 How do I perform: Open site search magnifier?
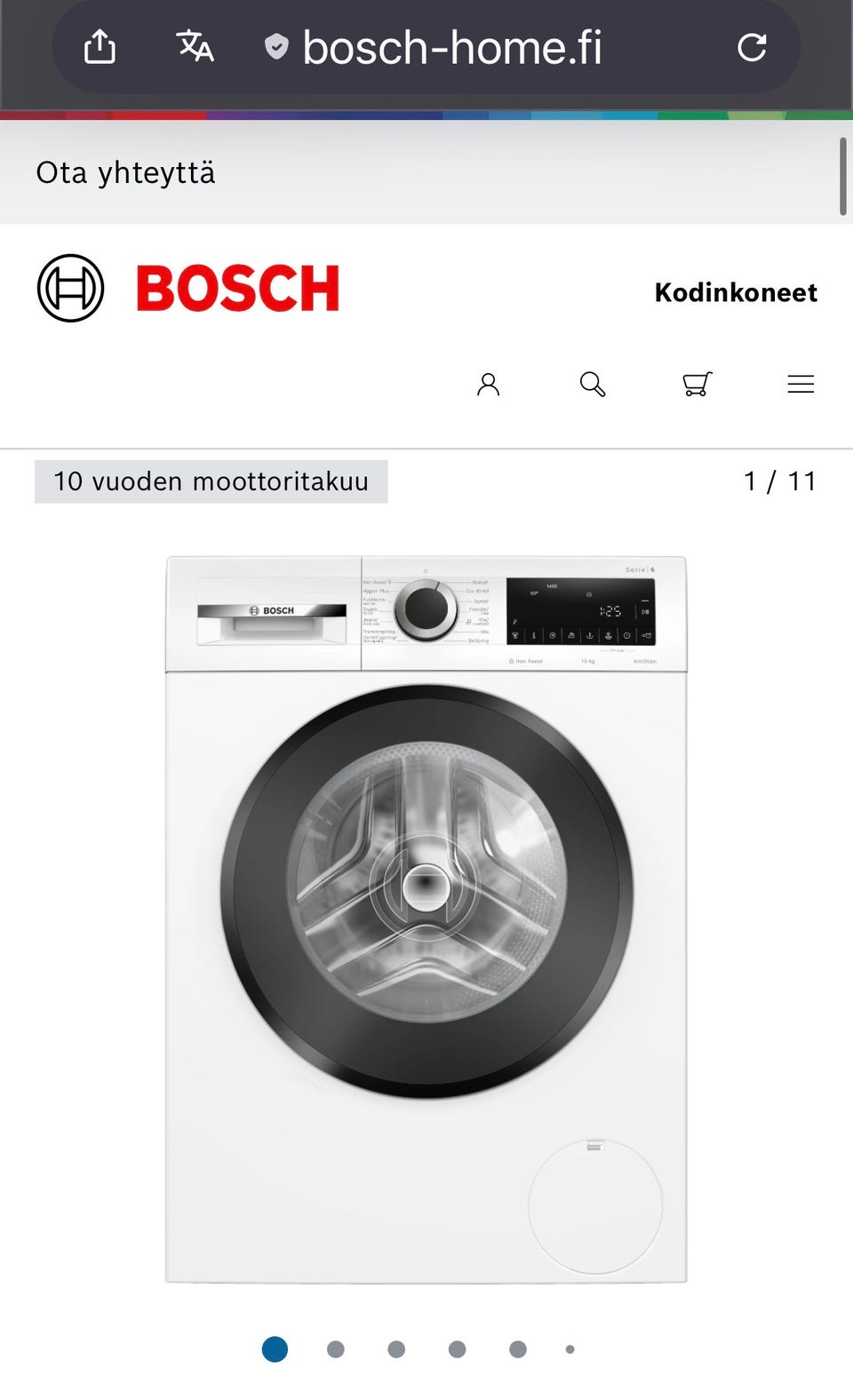coord(593,384)
